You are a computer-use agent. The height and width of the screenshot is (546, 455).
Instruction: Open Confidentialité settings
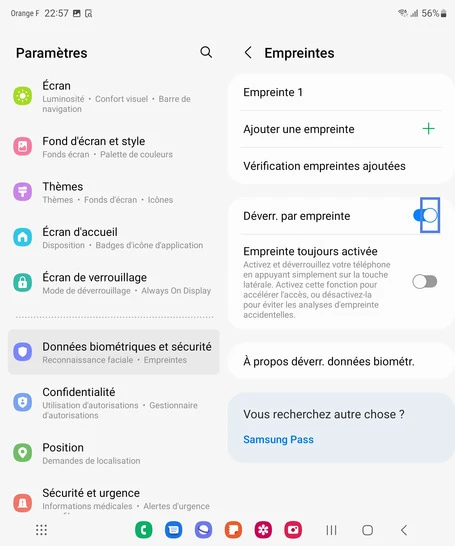coord(113,403)
